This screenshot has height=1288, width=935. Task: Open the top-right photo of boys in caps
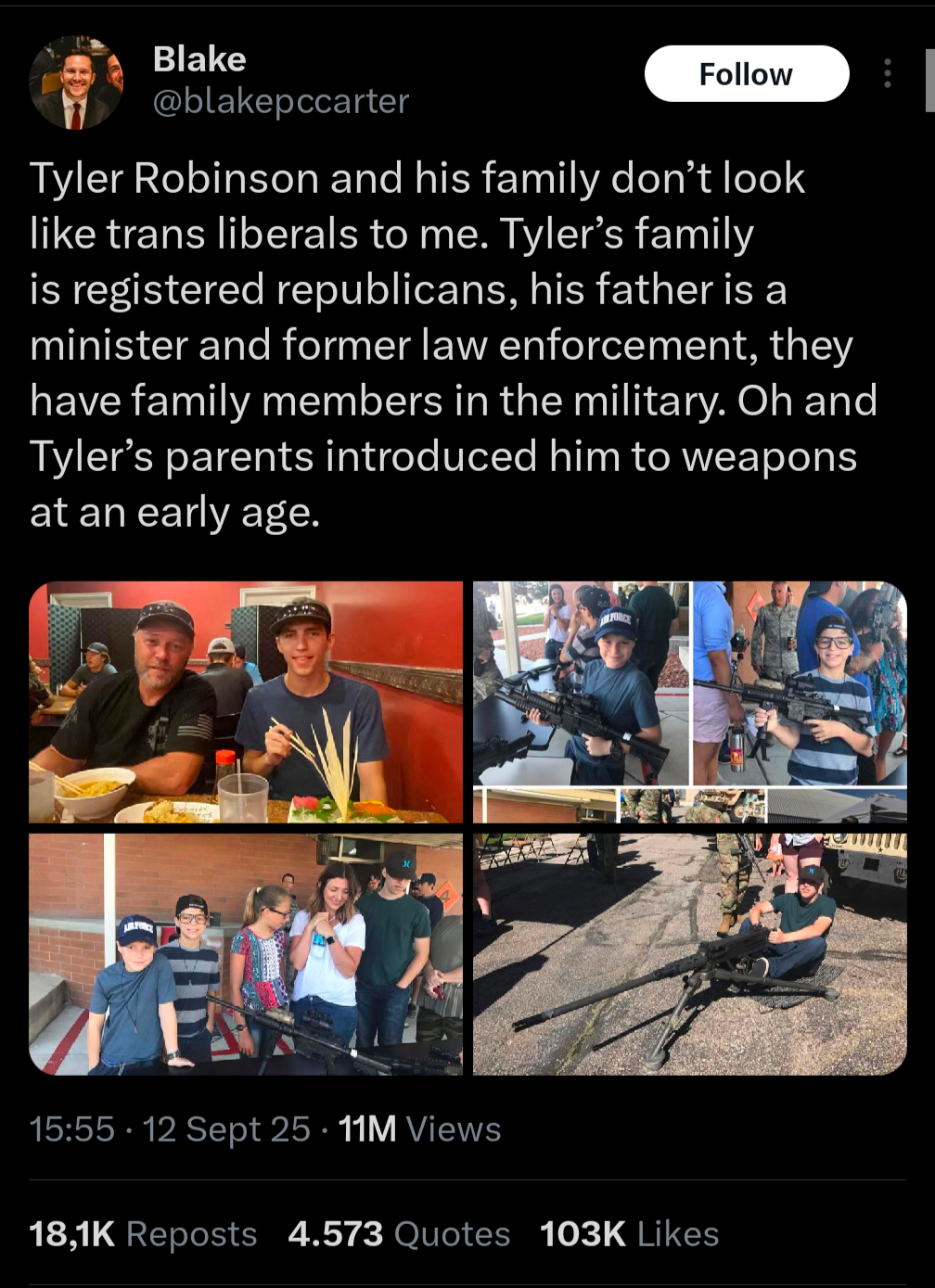[x=689, y=702]
